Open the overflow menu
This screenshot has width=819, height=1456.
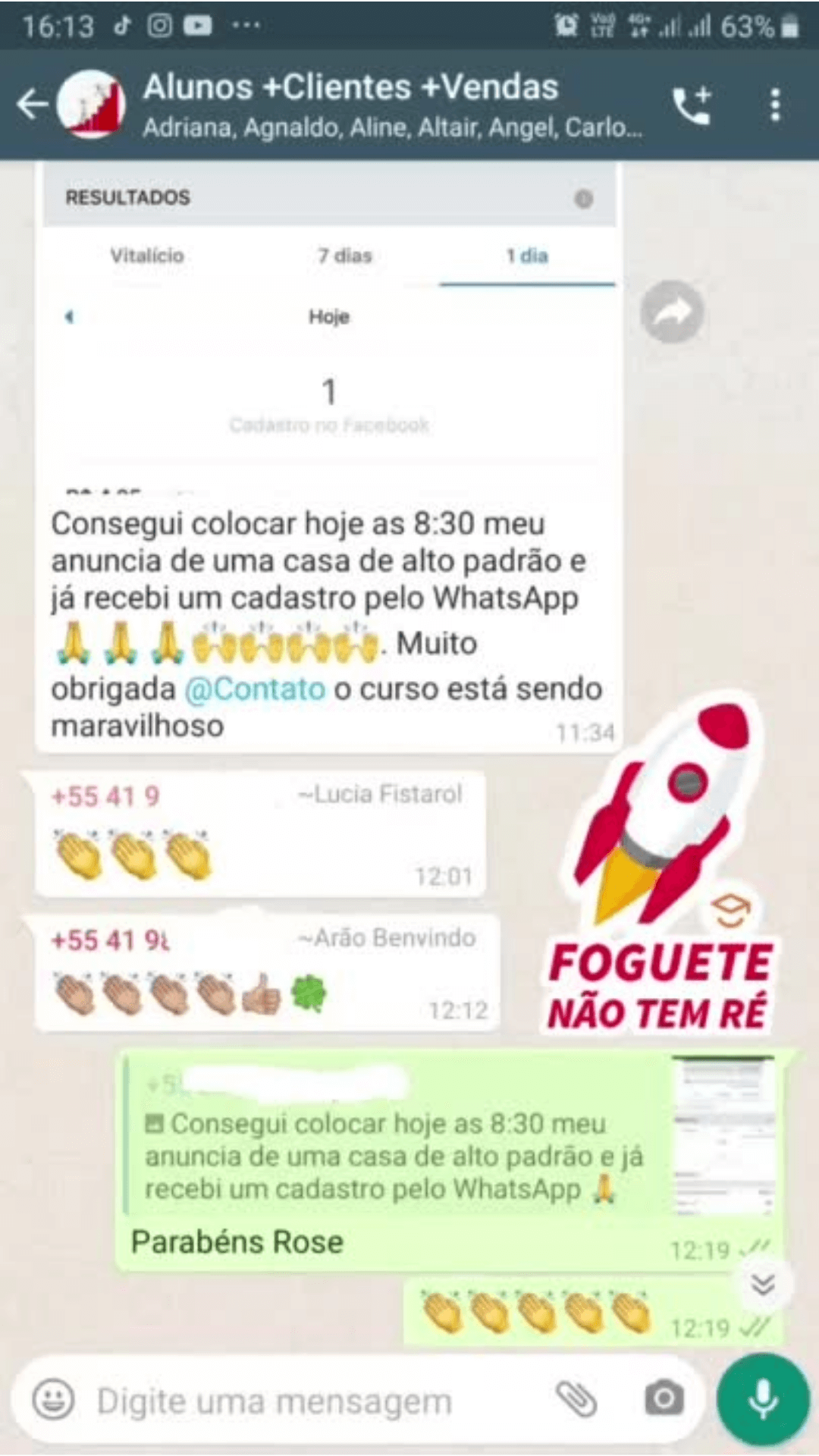(774, 105)
